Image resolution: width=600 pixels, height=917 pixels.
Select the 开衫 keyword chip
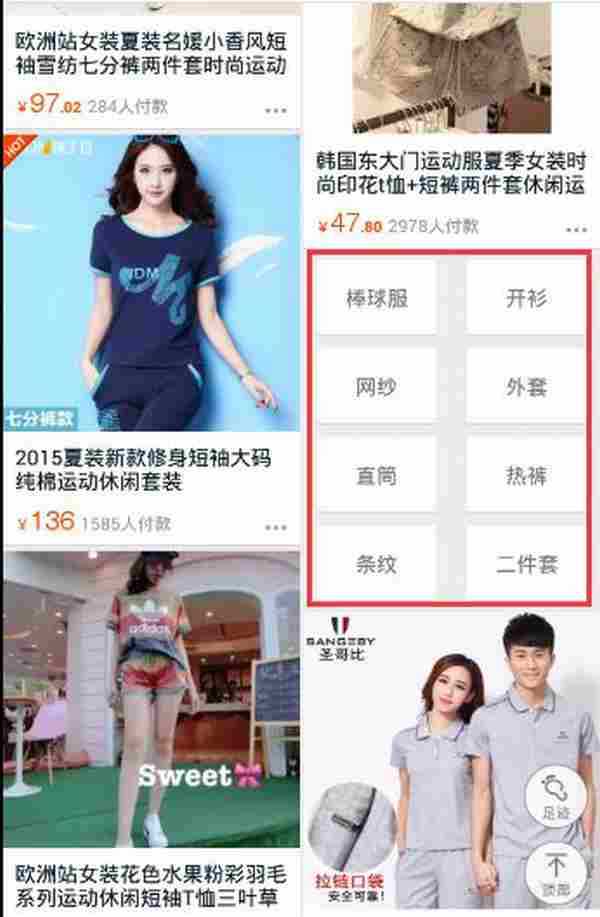click(x=526, y=299)
